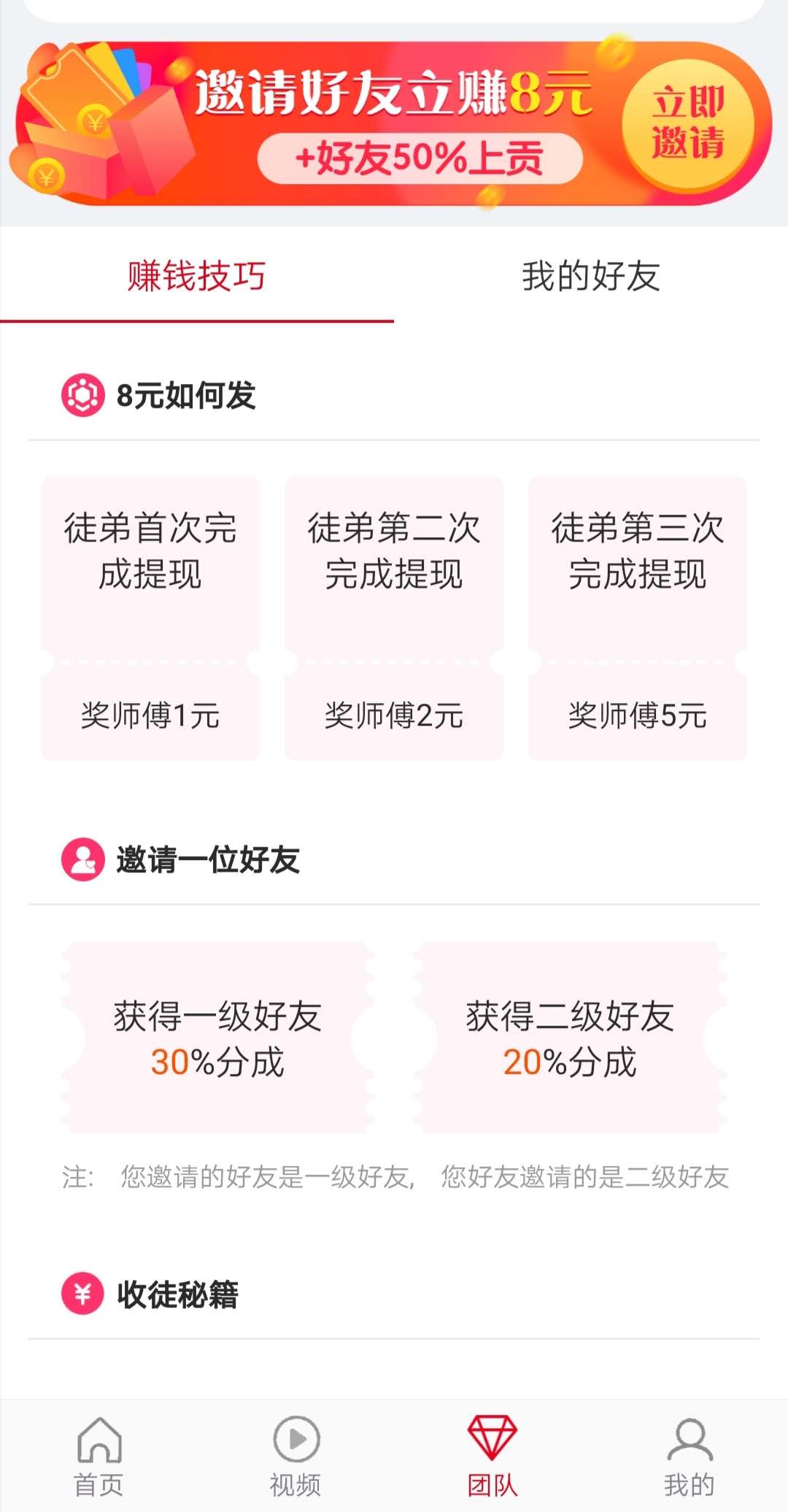
Task: Open the 视频 tab
Action: tap(295, 1457)
